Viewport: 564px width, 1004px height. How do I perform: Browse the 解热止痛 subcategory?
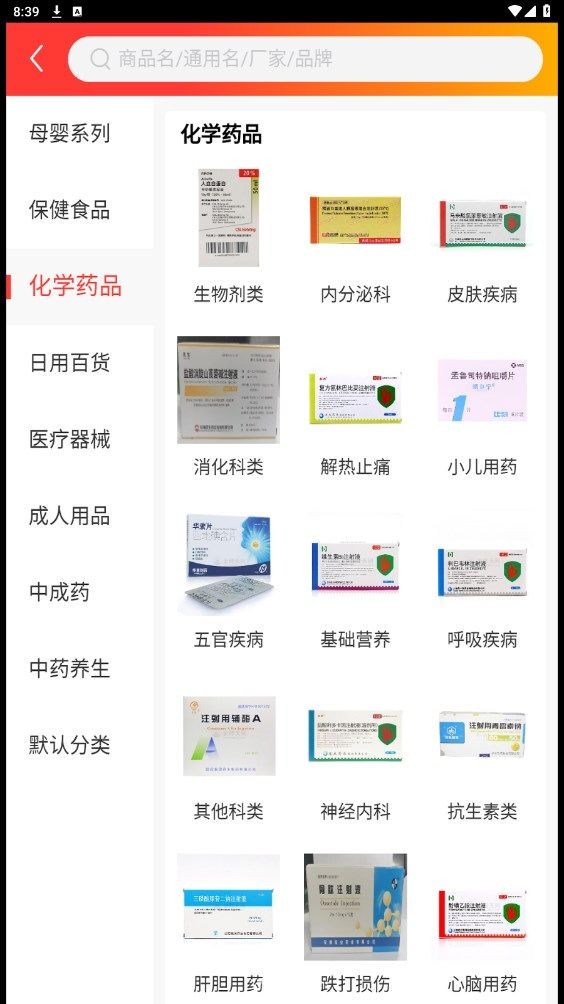[x=355, y=408]
